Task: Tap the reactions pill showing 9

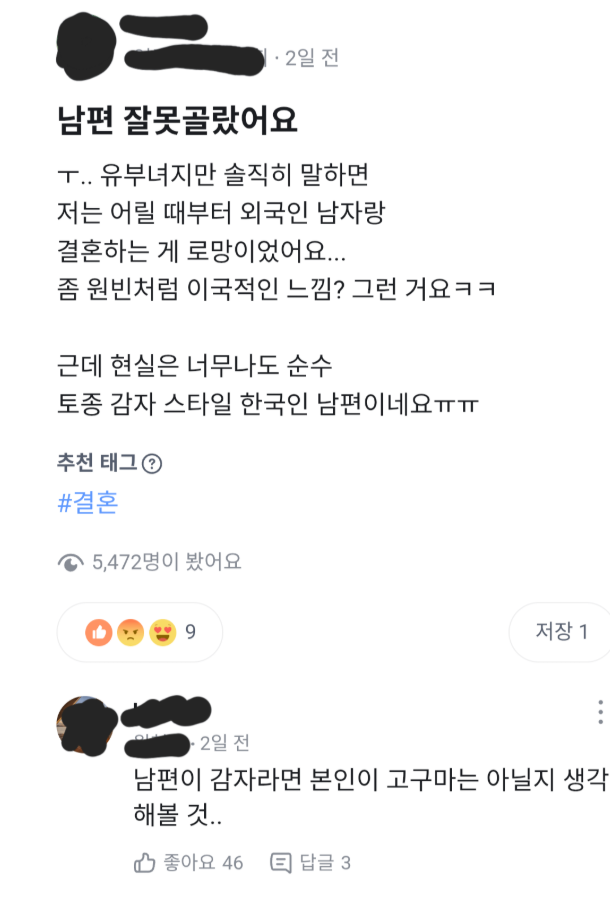Action: [140, 632]
